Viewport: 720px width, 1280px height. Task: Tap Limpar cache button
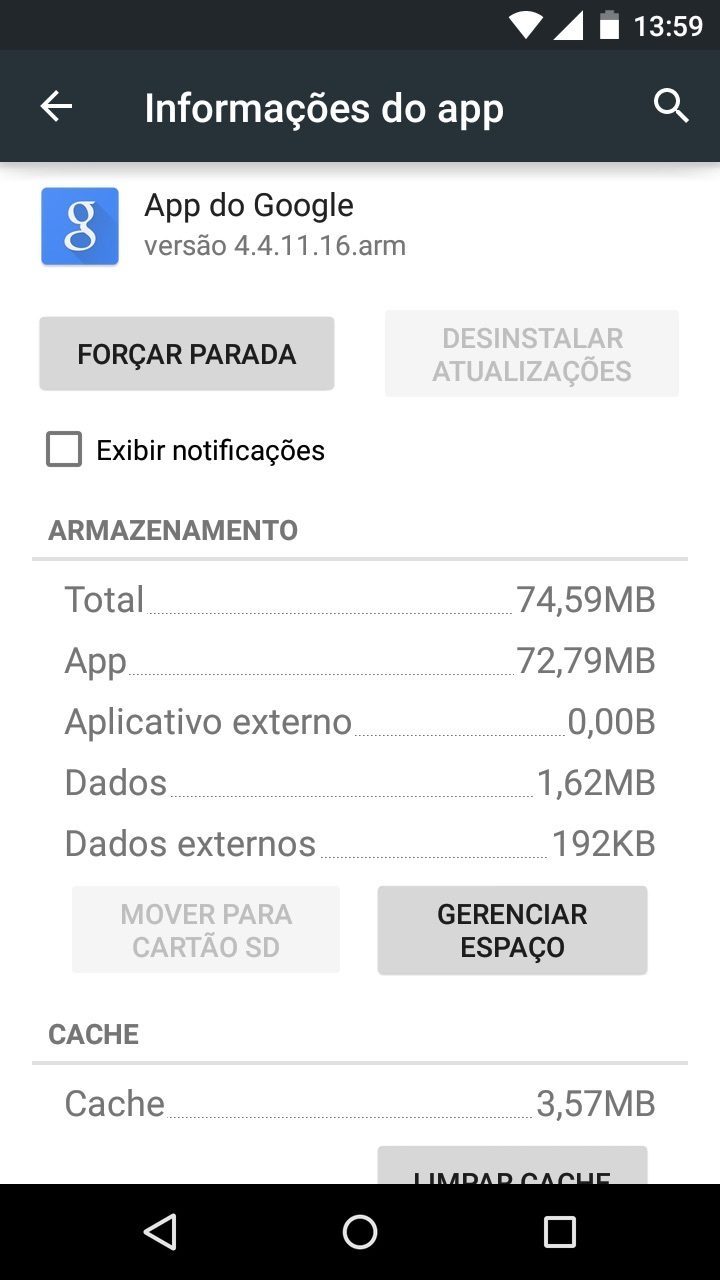pyautogui.click(x=512, y=1166)
